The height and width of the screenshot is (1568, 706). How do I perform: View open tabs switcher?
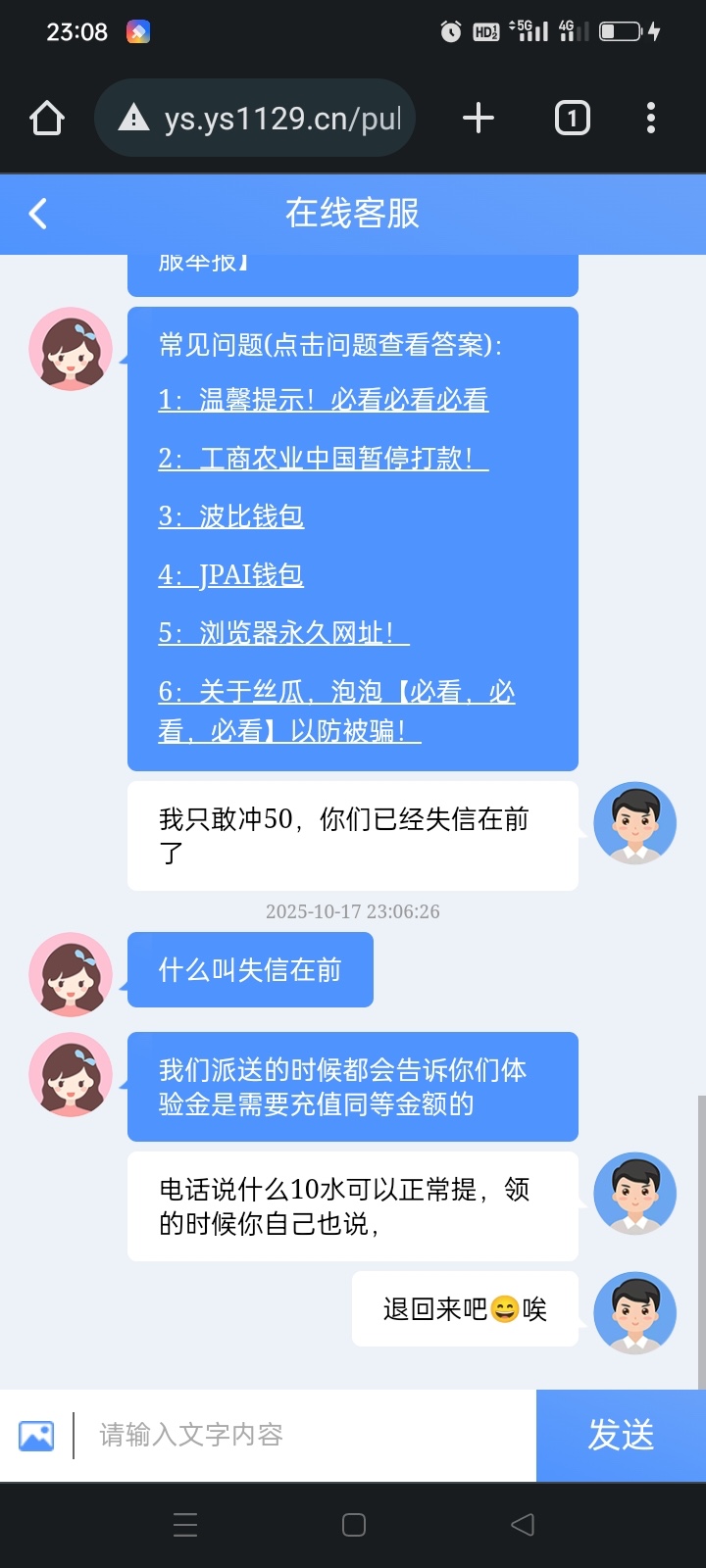point(573,119)
